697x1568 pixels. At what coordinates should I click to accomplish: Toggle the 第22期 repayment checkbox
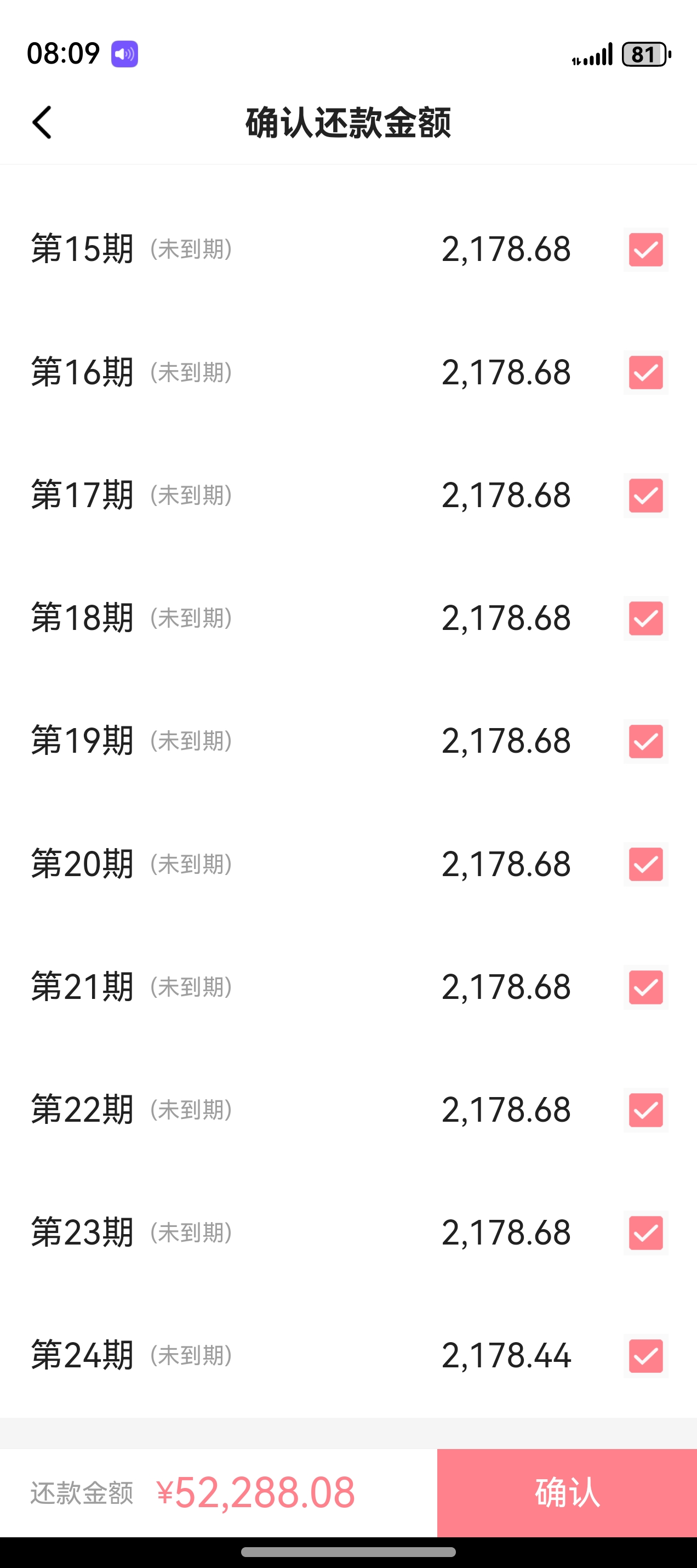click(x=645, y=1110)
